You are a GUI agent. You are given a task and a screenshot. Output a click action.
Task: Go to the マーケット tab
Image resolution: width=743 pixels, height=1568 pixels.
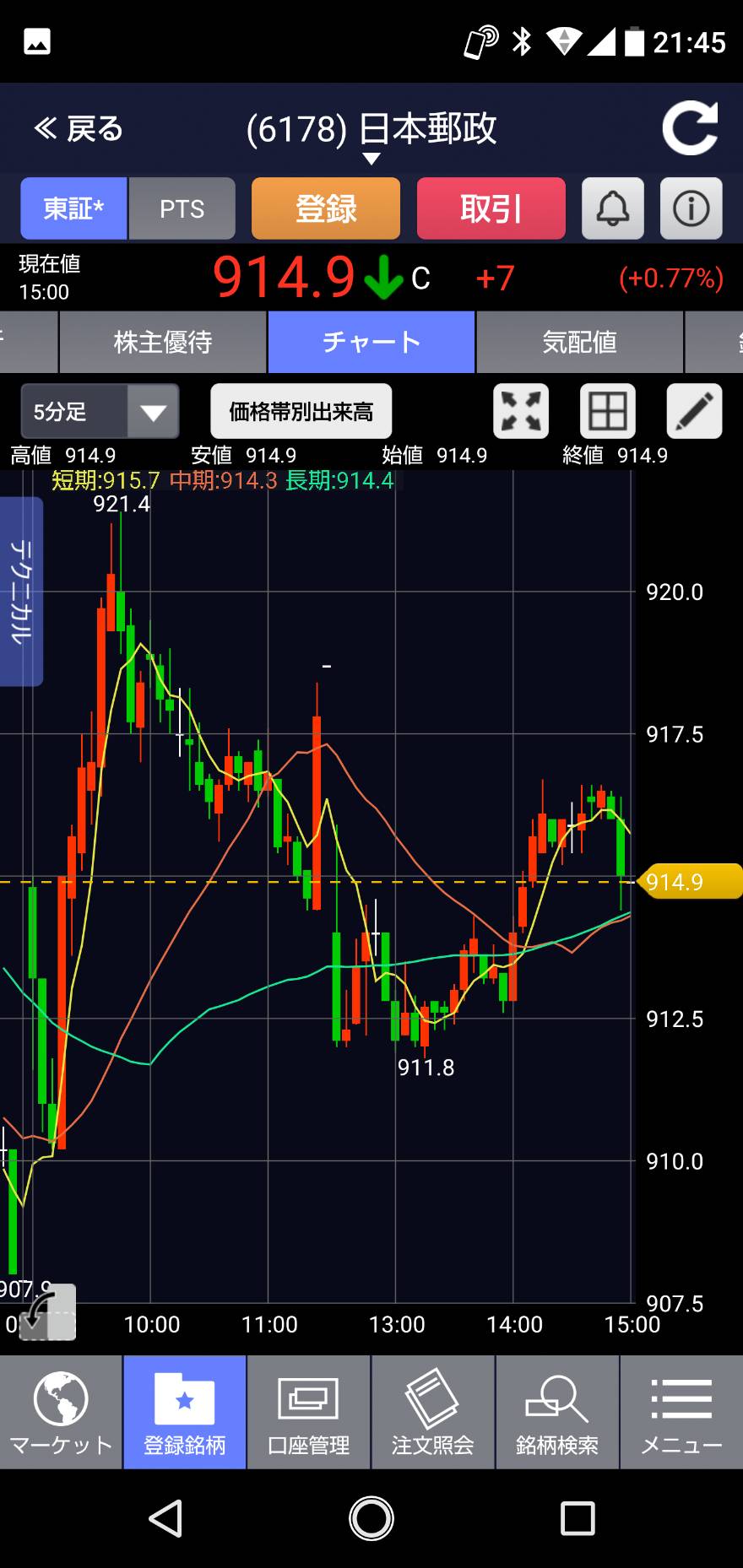coord(61,1412)
